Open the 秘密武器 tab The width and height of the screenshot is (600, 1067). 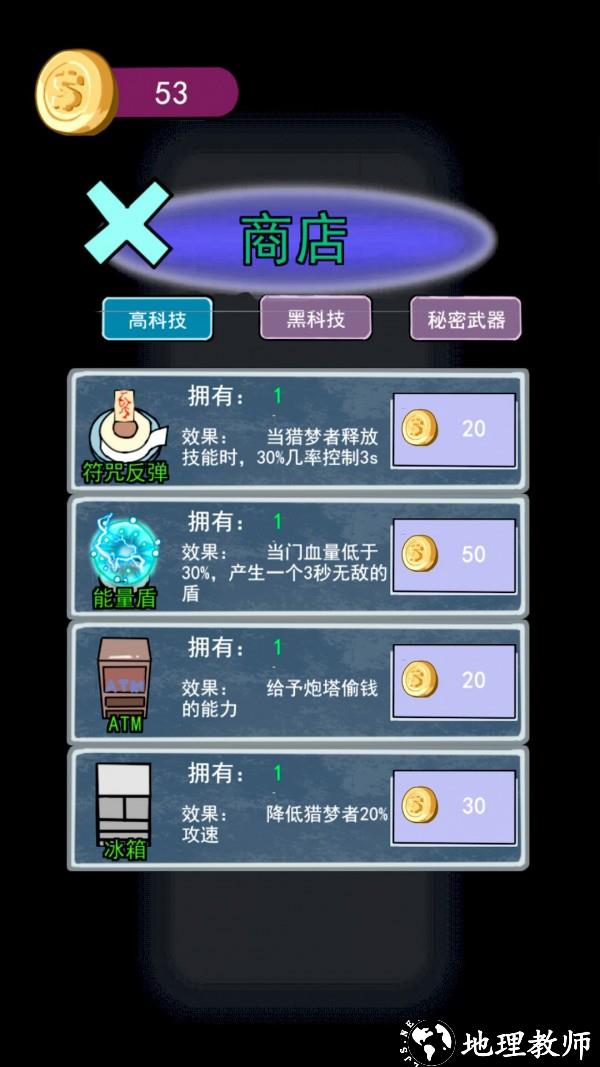pyautogui.click(x=465, y=319)
